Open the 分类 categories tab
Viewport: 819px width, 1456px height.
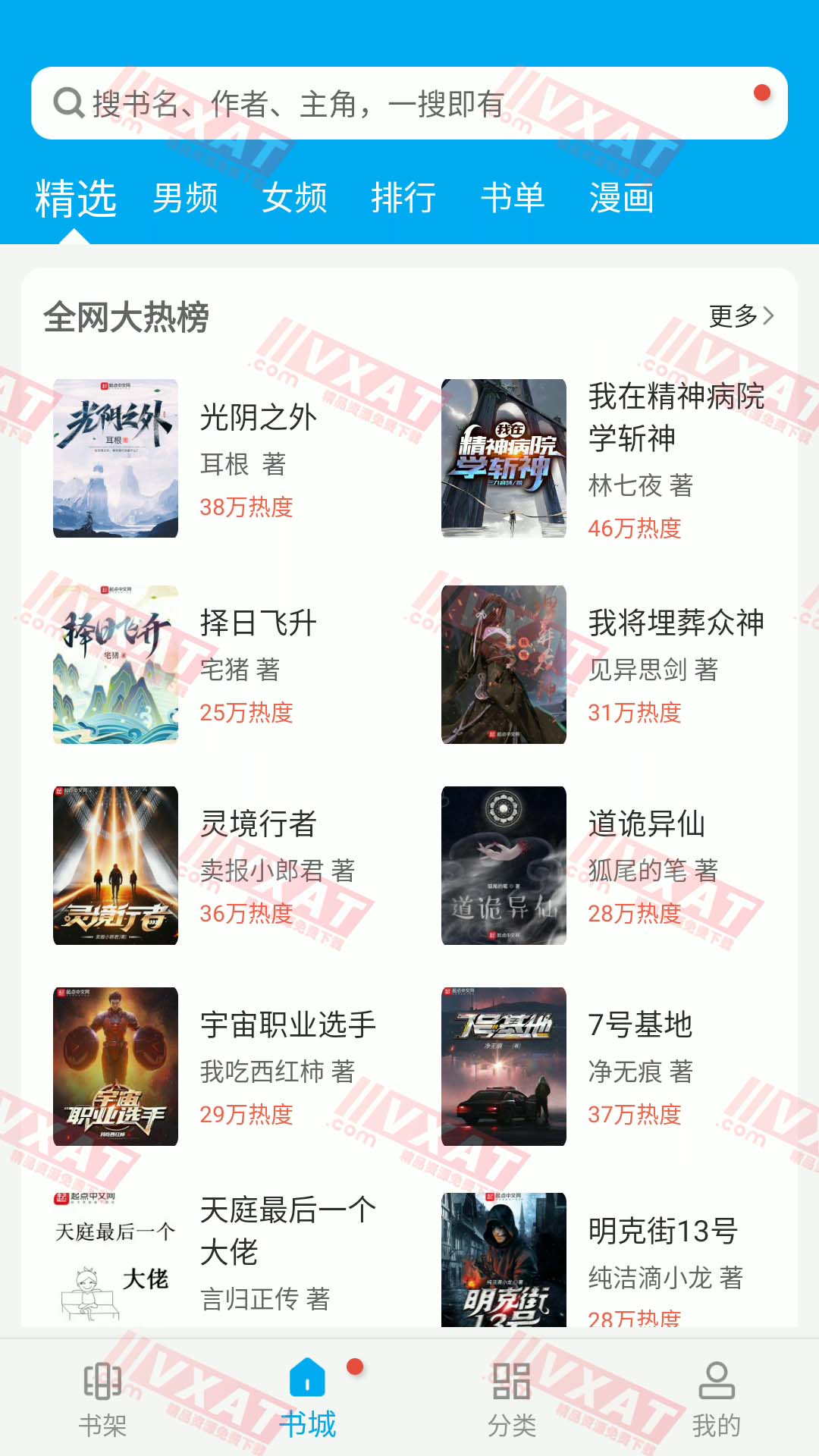(512, 1400)
